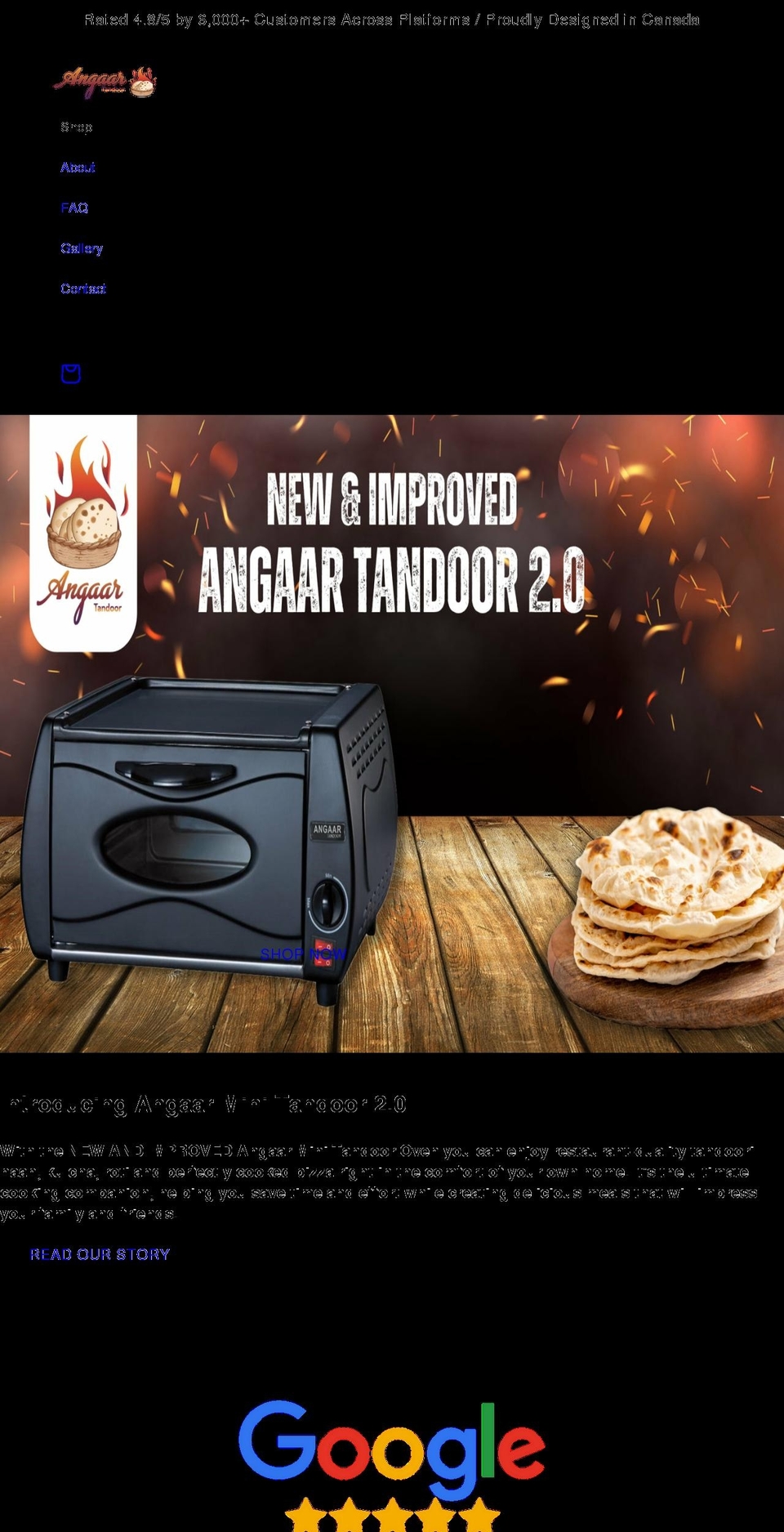Open the shopping cart icon

71,373
